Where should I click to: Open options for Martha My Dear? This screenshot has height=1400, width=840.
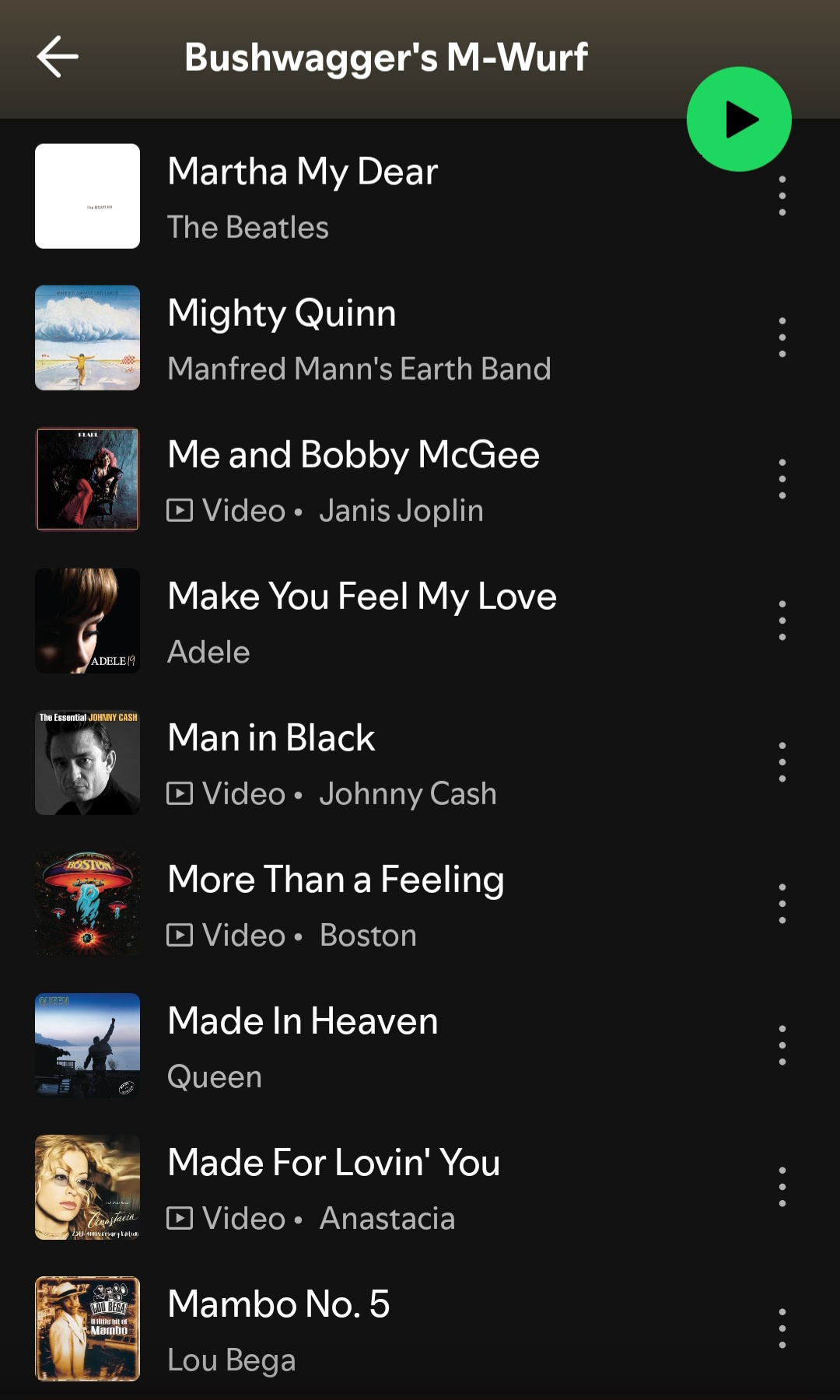pos(782,197)
